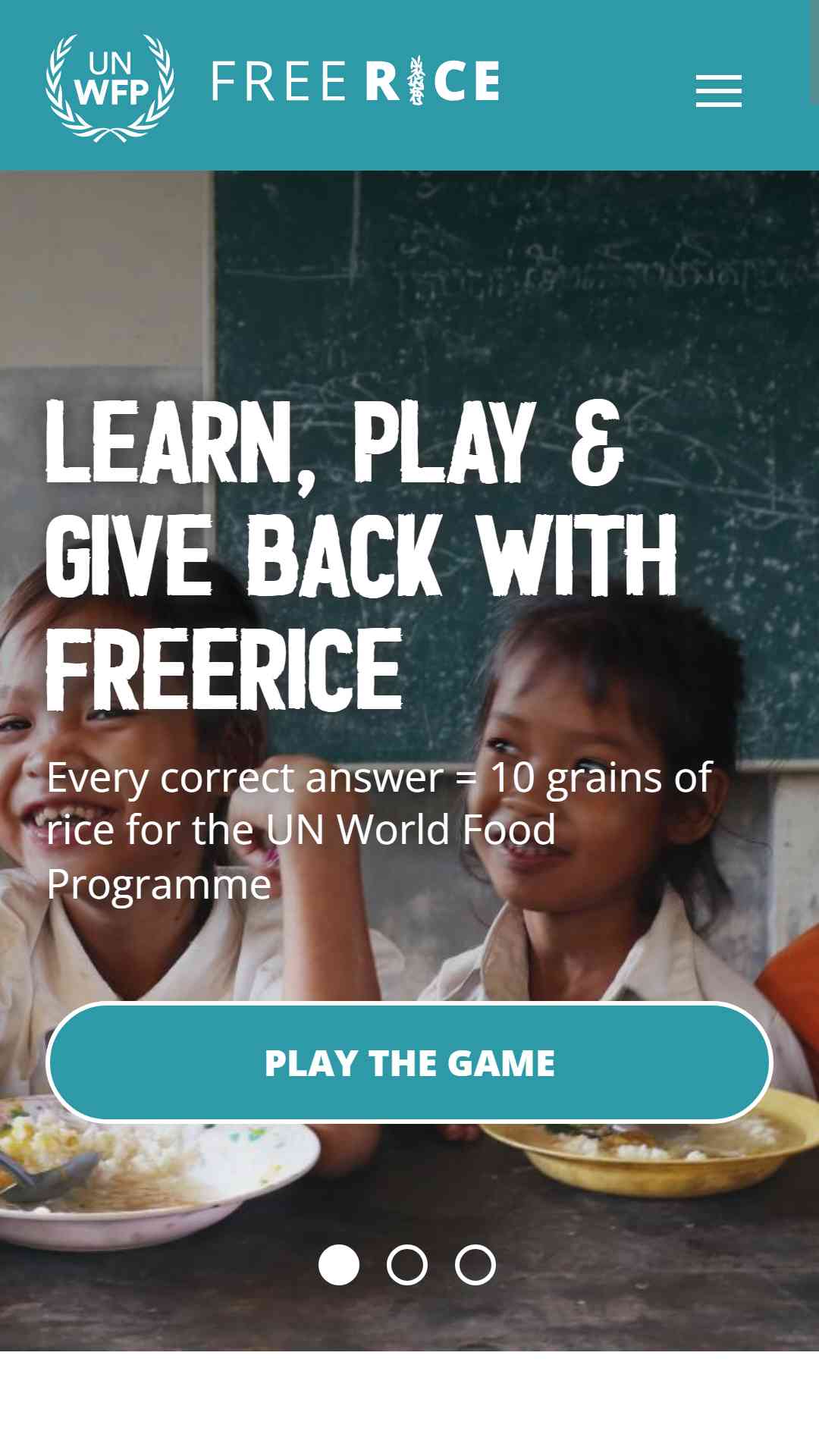Go to the second carousel slide
Screen dimensions: 819x1456
[x=407, y=1265]
